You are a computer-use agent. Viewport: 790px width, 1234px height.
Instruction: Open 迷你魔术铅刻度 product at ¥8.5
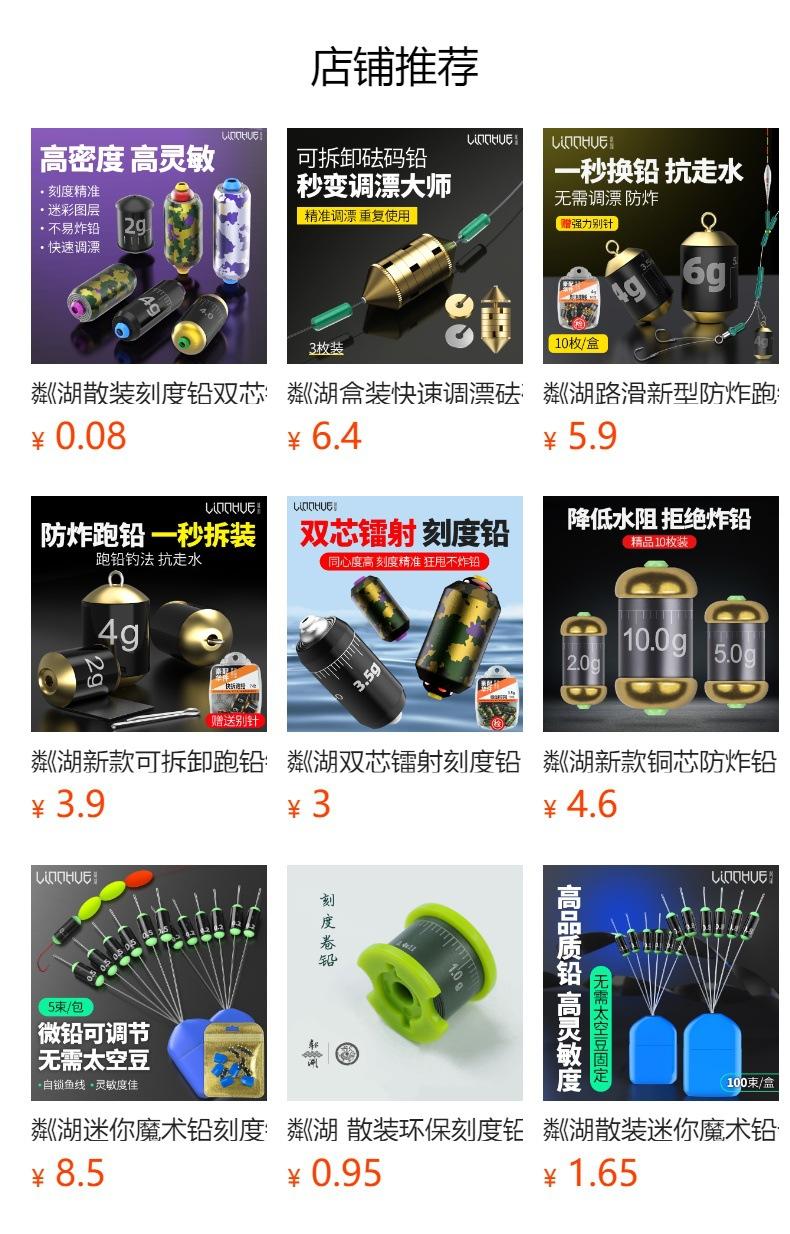(x=149, y=1030)
